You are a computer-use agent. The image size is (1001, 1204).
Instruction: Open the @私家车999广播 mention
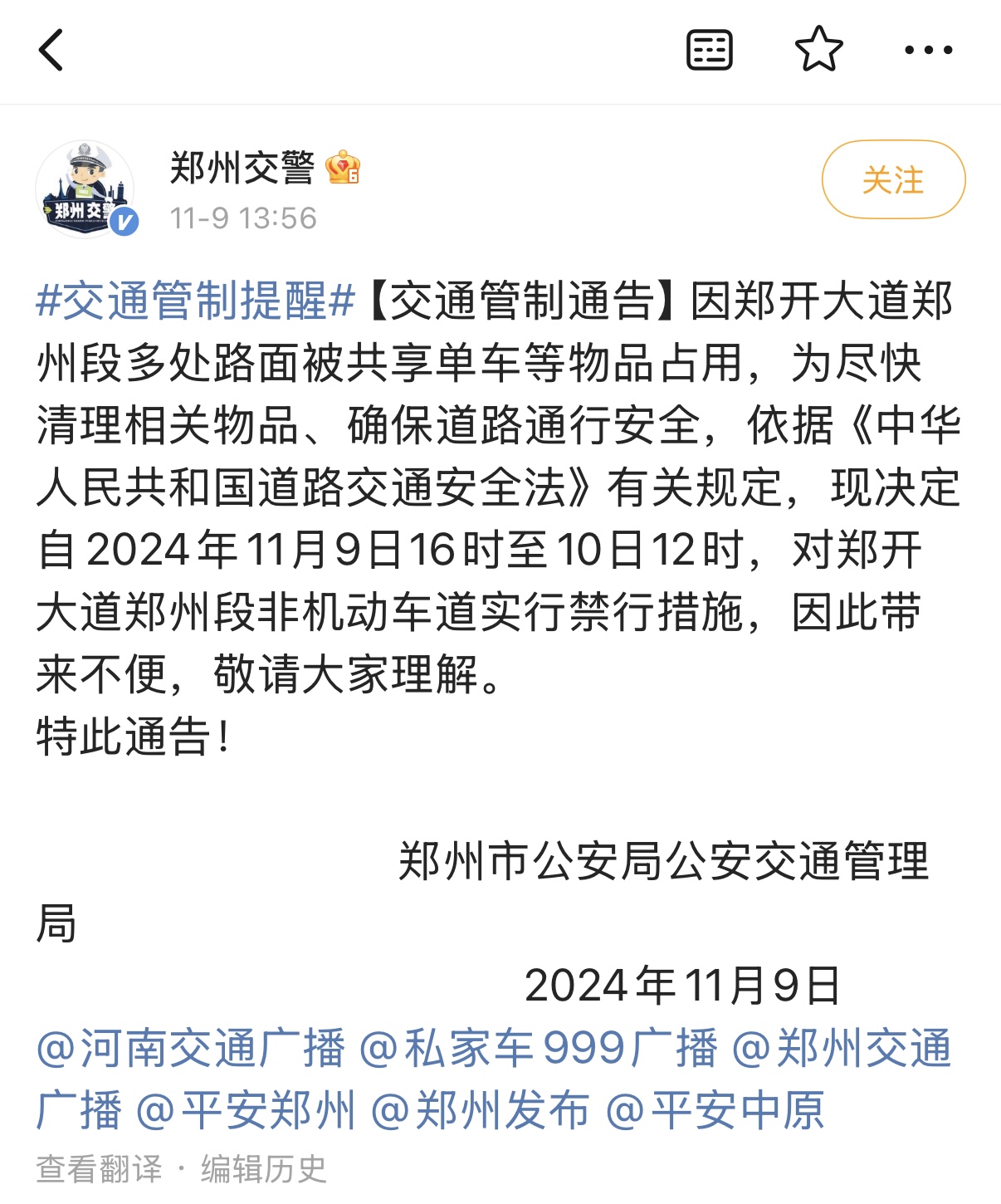pyautogui.click(x=538, y=1048)
